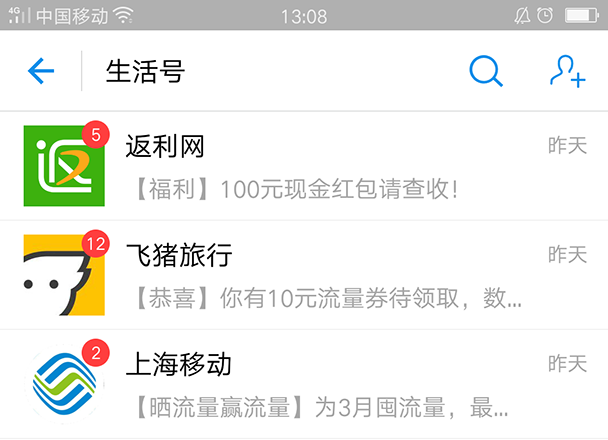The height and width of the screenshot is (440, 608).
Task: Go back from 生活号 page
Action: point(41,71)
